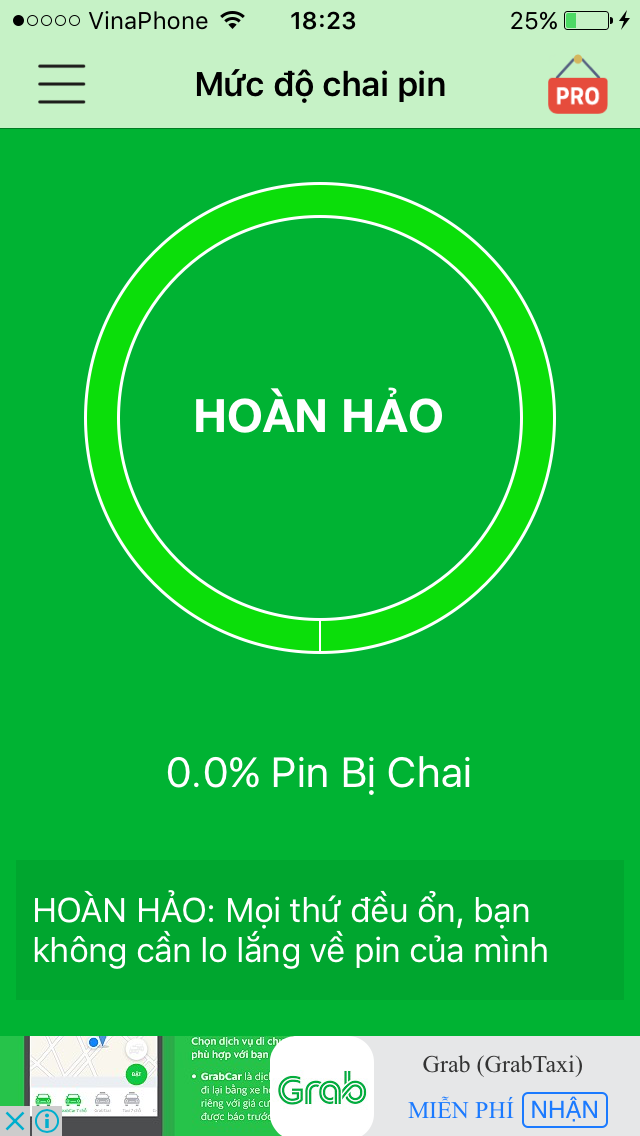The image size is (640, 1136).
Task: Open the ad info icon
Action: [x=46, y=1121]
